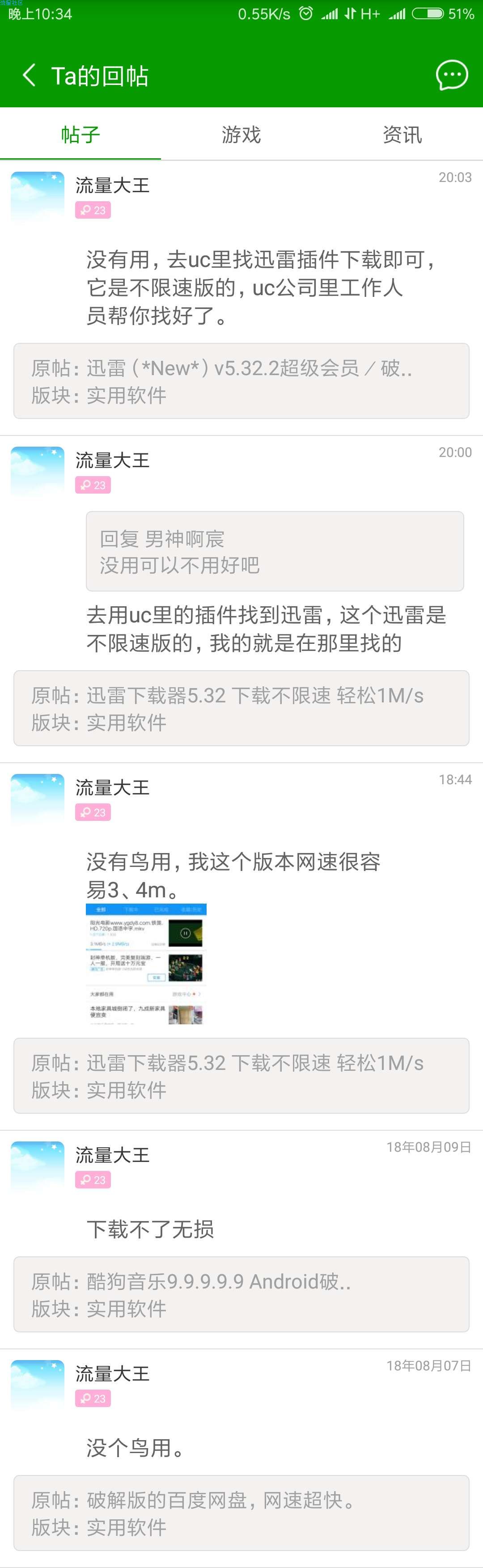Open original post 破解版的百度网盘，网速超快。
The width and height of the screenshot is (483, 1568).
[x=241, y=1513]
